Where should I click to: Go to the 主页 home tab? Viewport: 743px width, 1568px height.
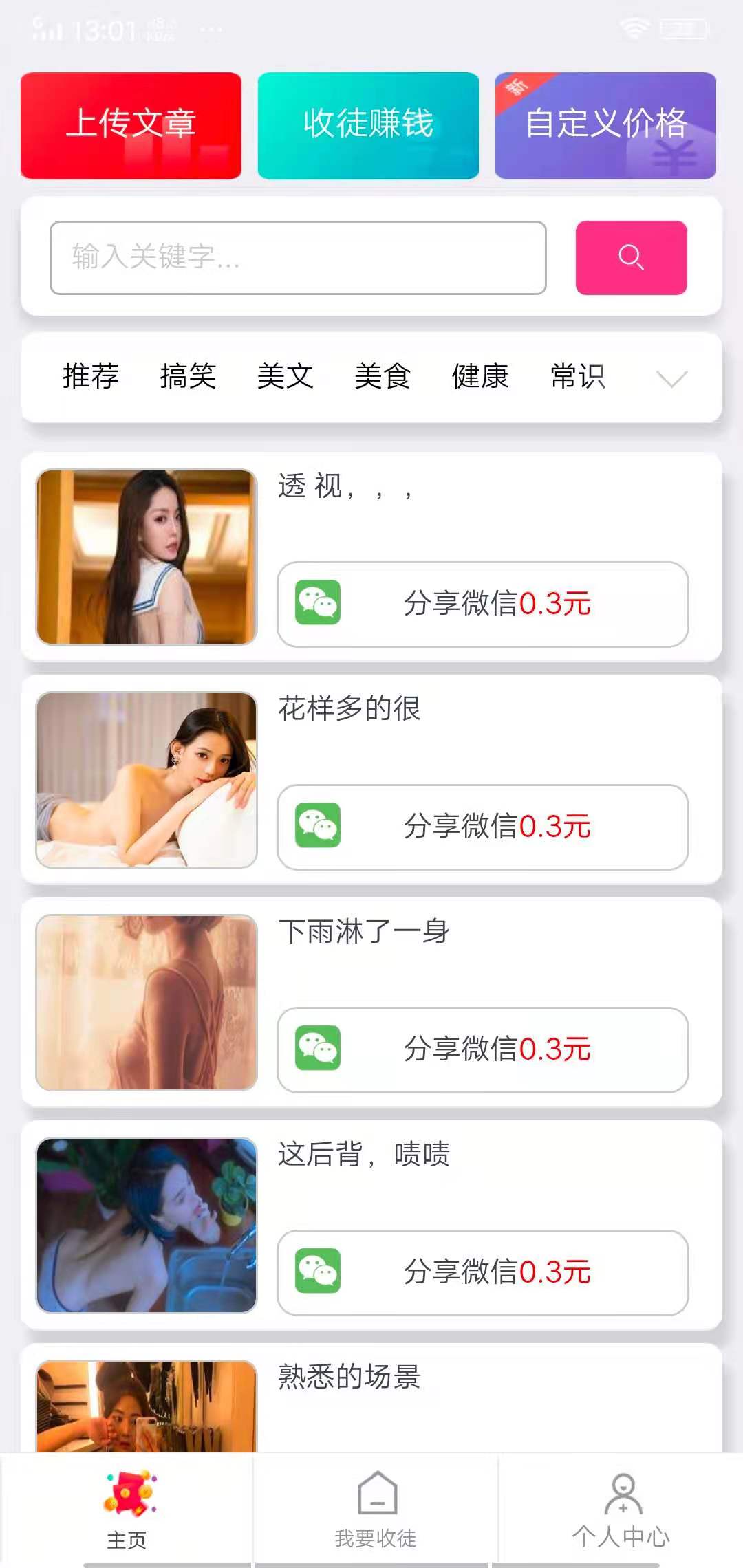coord(127,1510)
